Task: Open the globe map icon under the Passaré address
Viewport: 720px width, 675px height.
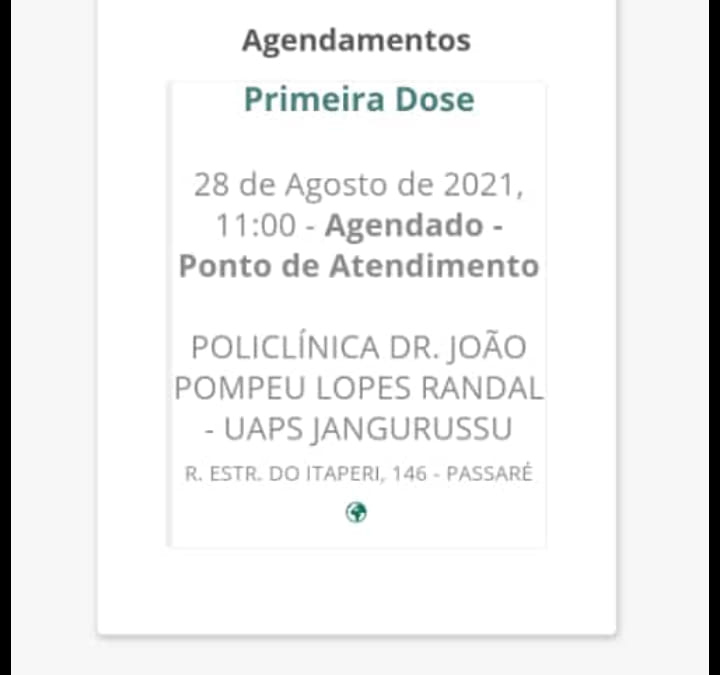Action: pos(356,513)
